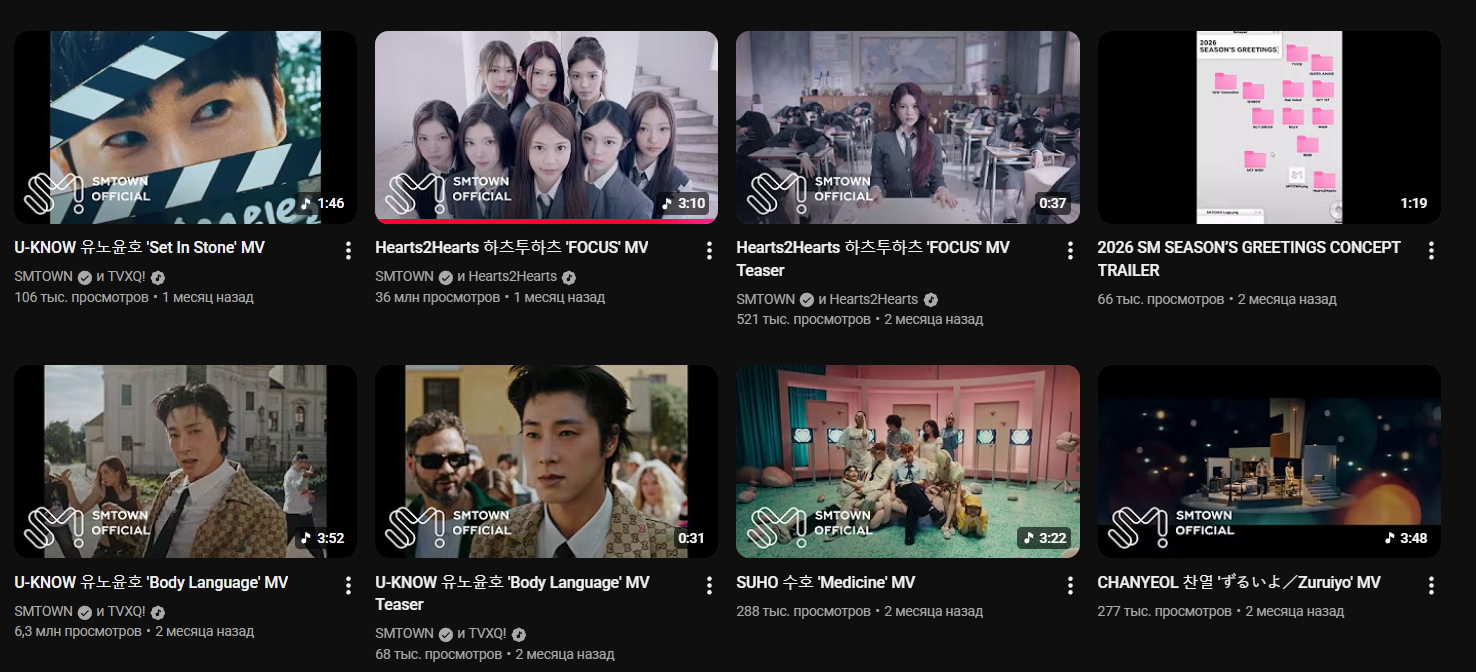Image resolution: width=1476 pixels, height=672 pixels.
Task: Play CHANYEOL 'Zuruiyo' MV video
Action: click(1268, 461)
